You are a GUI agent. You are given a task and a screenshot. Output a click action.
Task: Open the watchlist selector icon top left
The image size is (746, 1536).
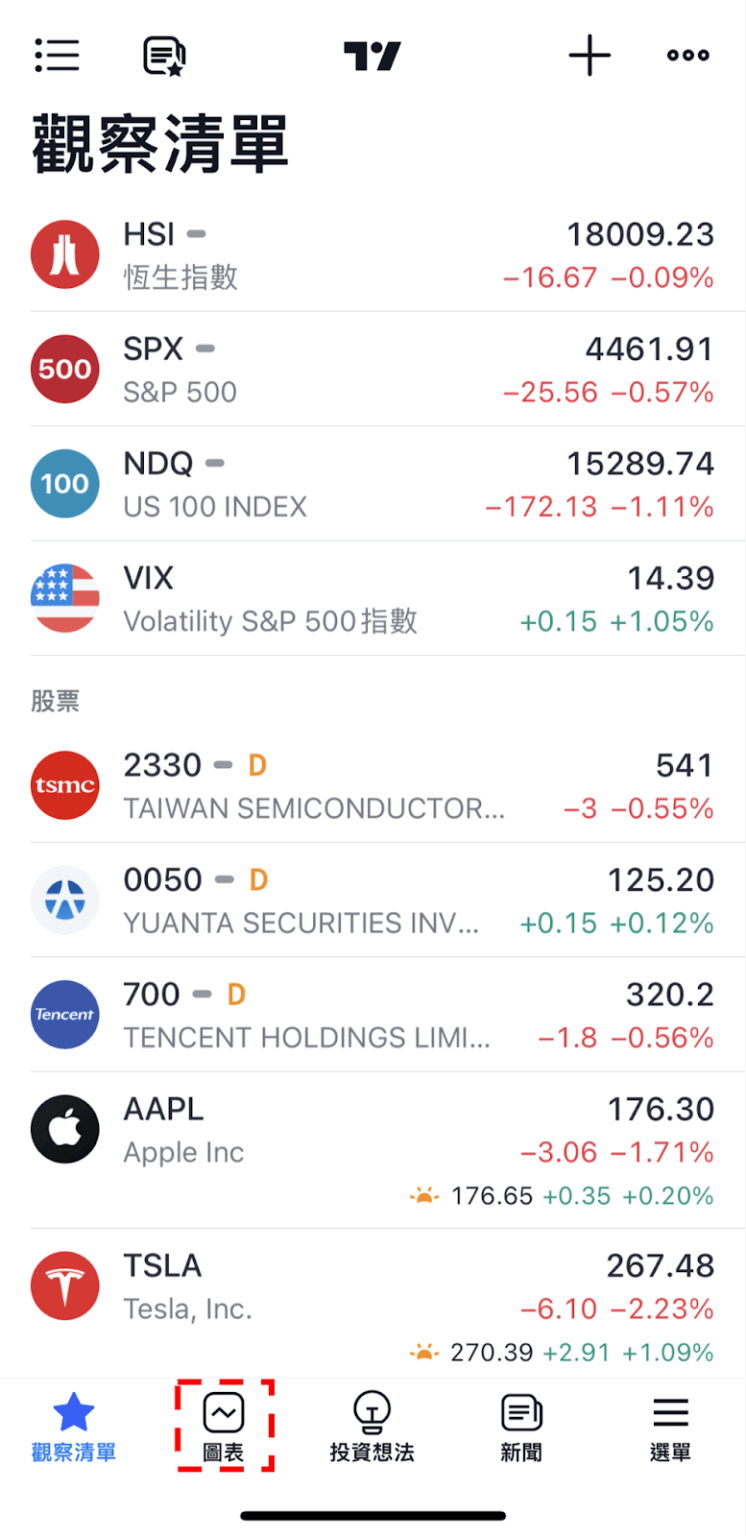point(57,55)
